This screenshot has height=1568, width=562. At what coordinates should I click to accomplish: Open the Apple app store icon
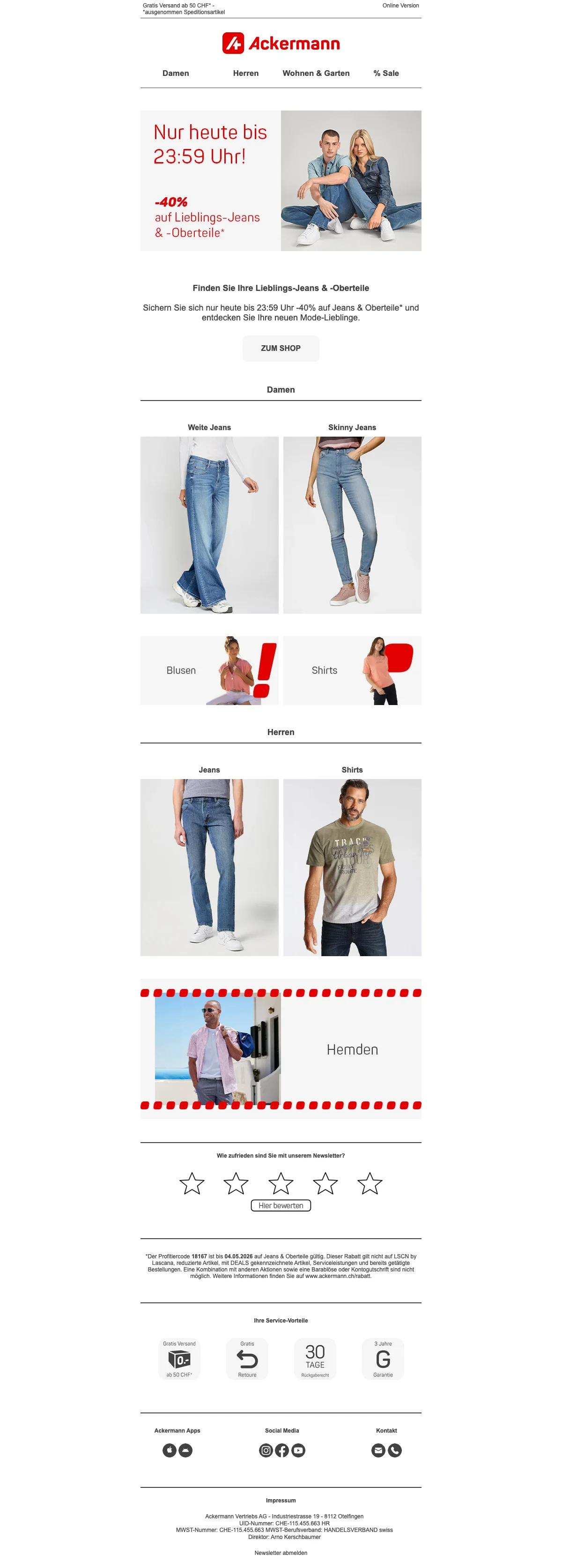[170, 1450]
